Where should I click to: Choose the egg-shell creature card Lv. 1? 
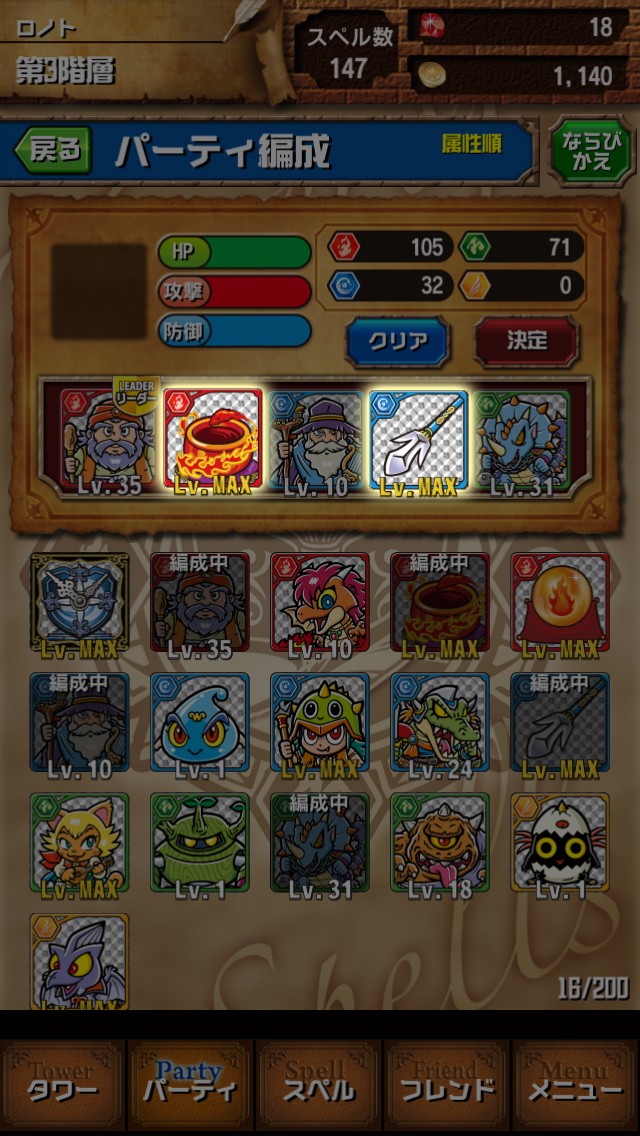pyautogui.click(x=560, y=843)
